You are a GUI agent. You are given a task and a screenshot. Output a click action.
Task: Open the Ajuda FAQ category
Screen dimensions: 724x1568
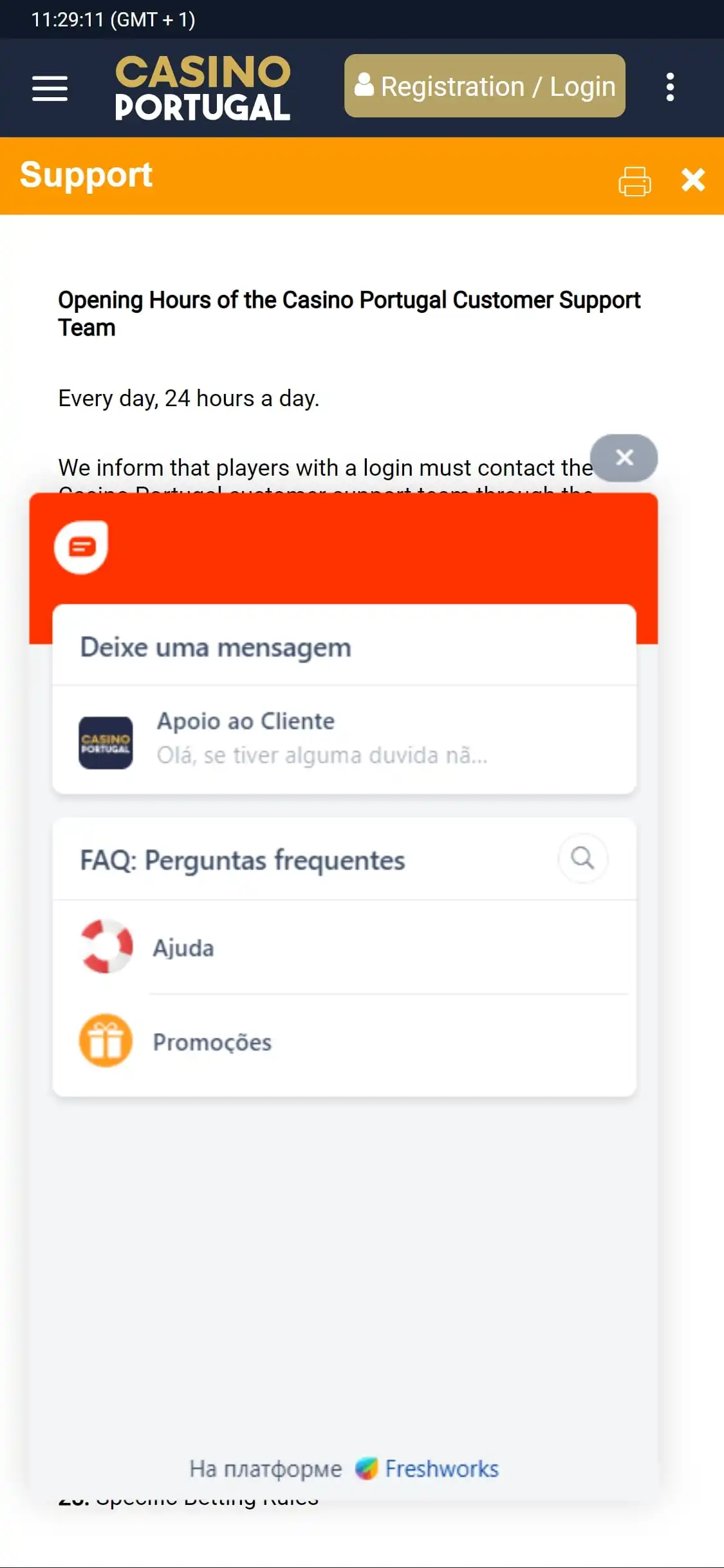pos(344,947)
